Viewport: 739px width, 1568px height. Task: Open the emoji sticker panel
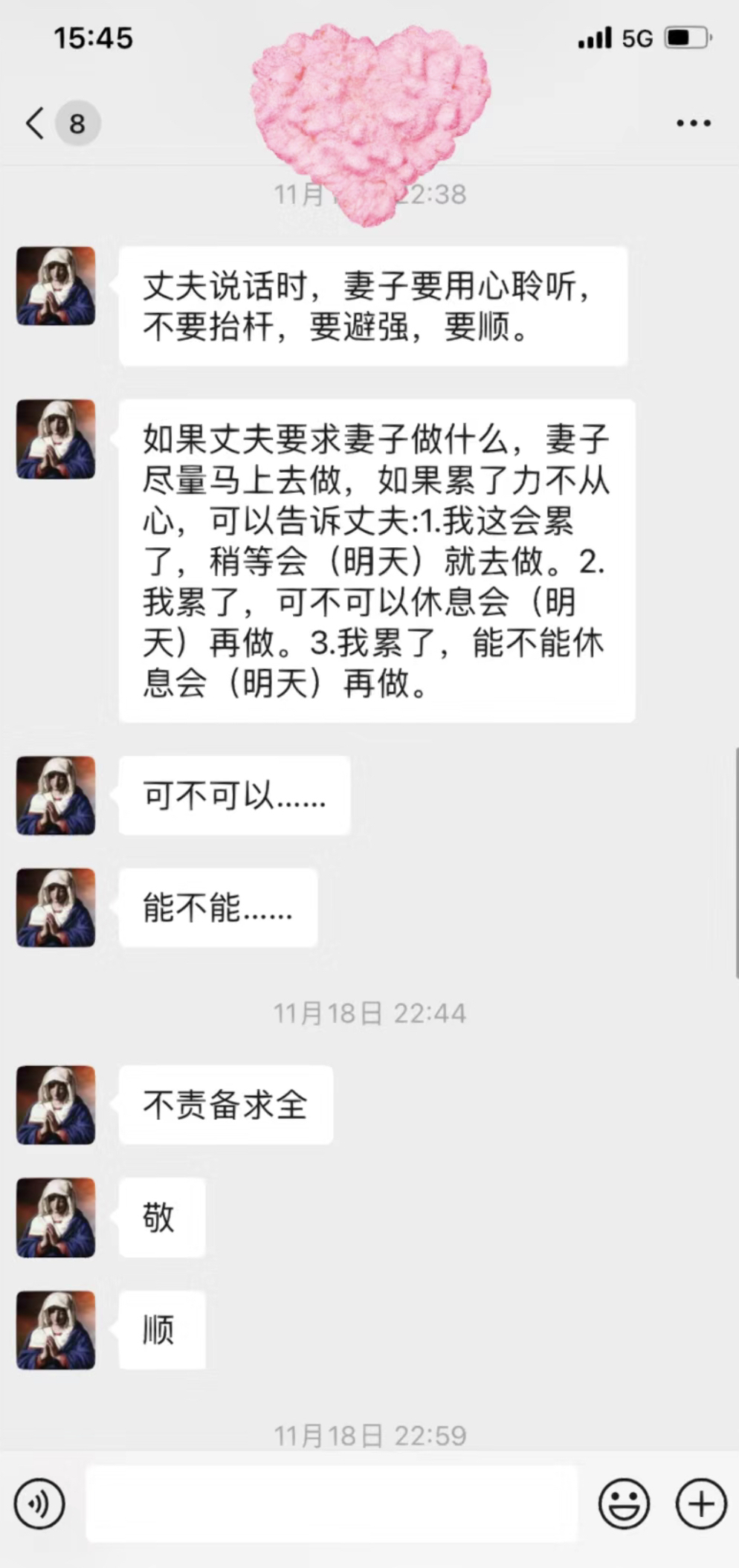tap(624, 1503)
